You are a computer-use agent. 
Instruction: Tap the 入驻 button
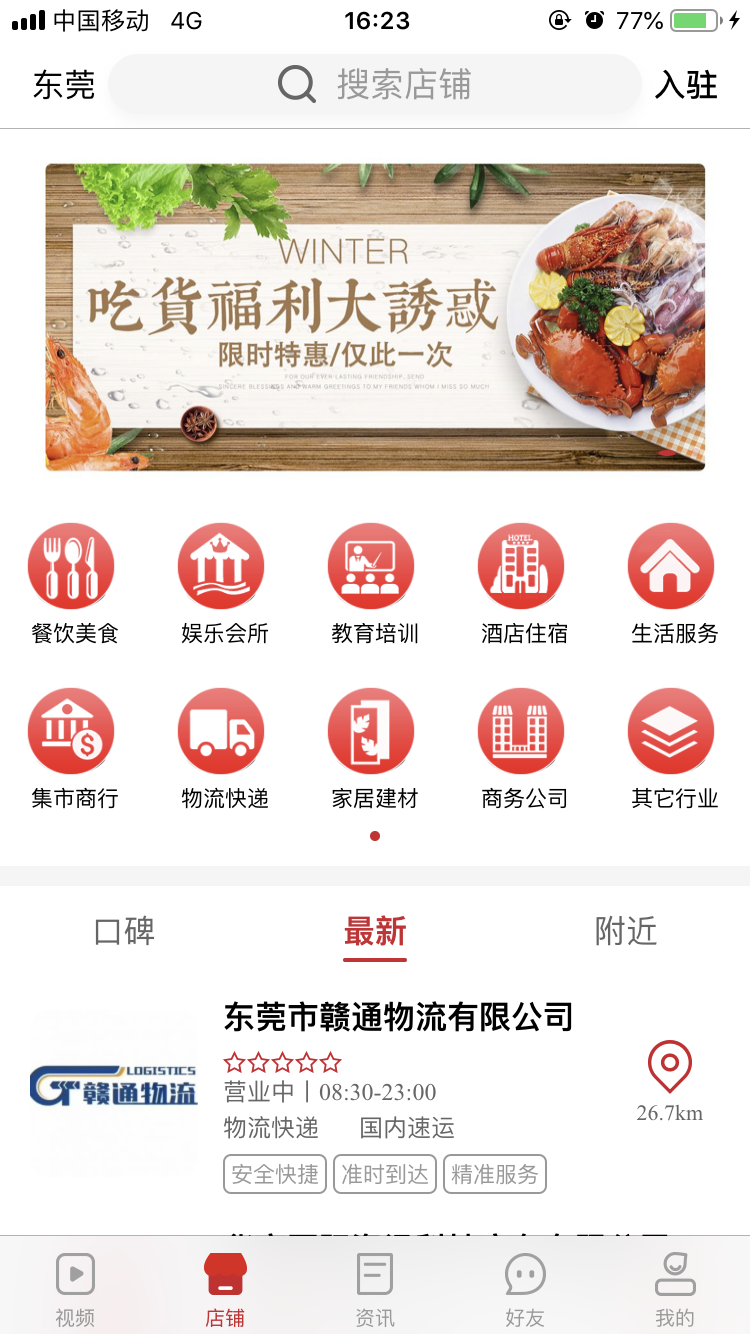686,85
